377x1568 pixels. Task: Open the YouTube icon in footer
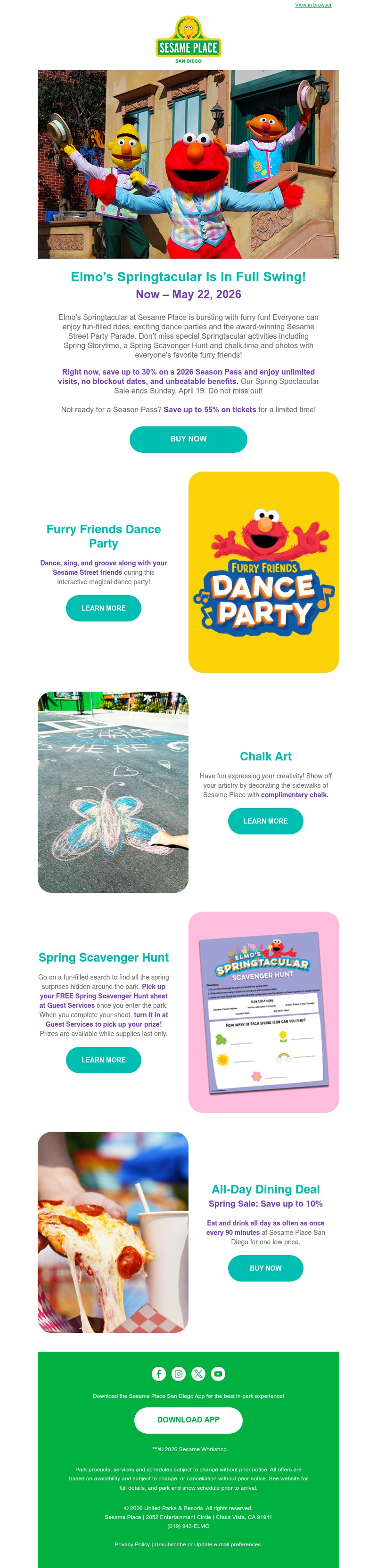point(218,1373)
